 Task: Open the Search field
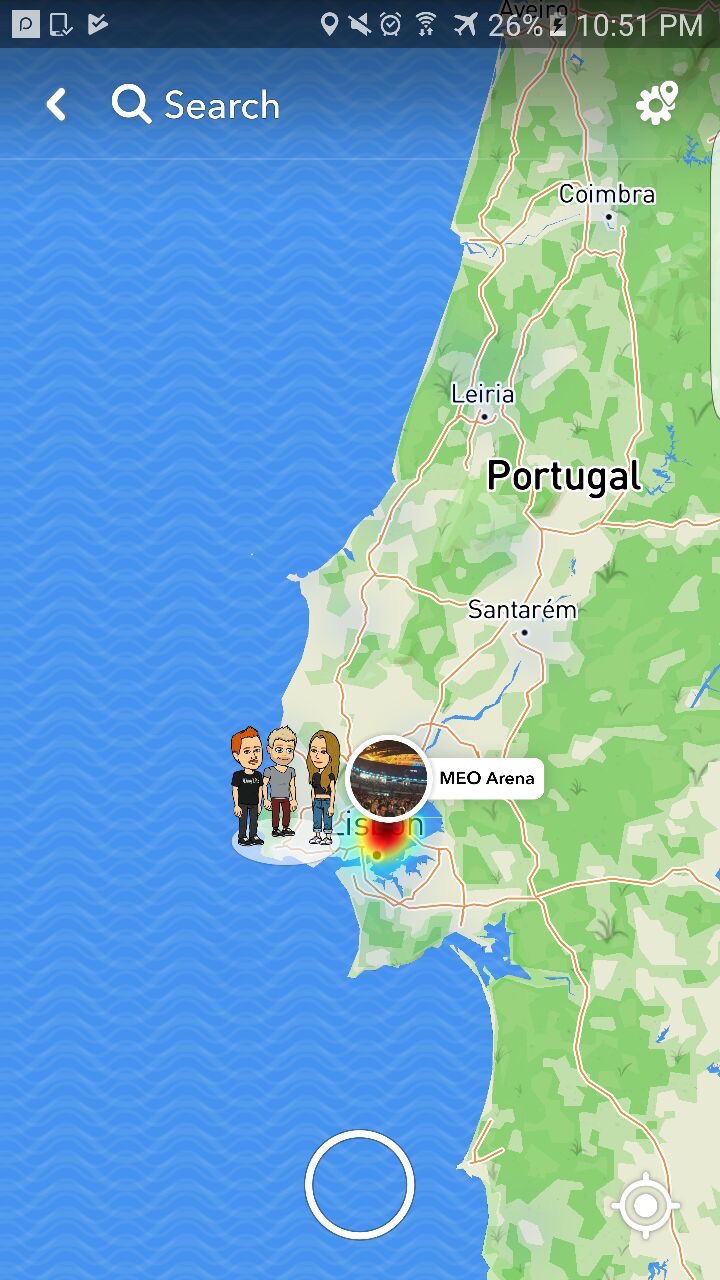[x=197, y=105]
